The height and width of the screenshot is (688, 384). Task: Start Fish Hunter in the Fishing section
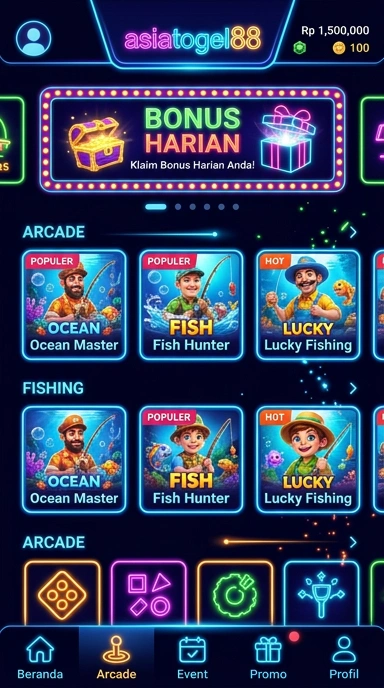pyautogui.click(x=191, y=459)
